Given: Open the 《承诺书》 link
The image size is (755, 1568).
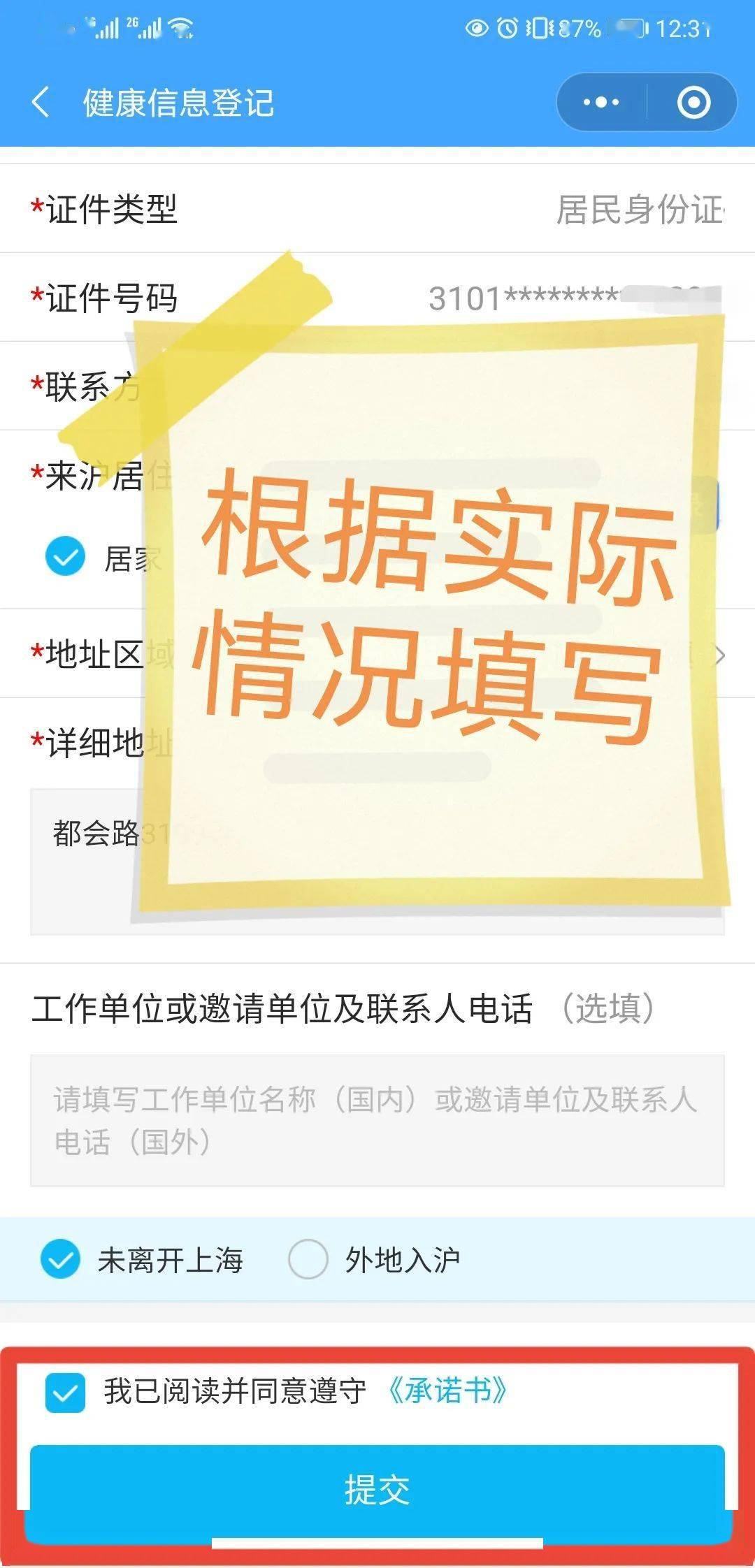Looking at the screenshot, I should [447, 1391].
